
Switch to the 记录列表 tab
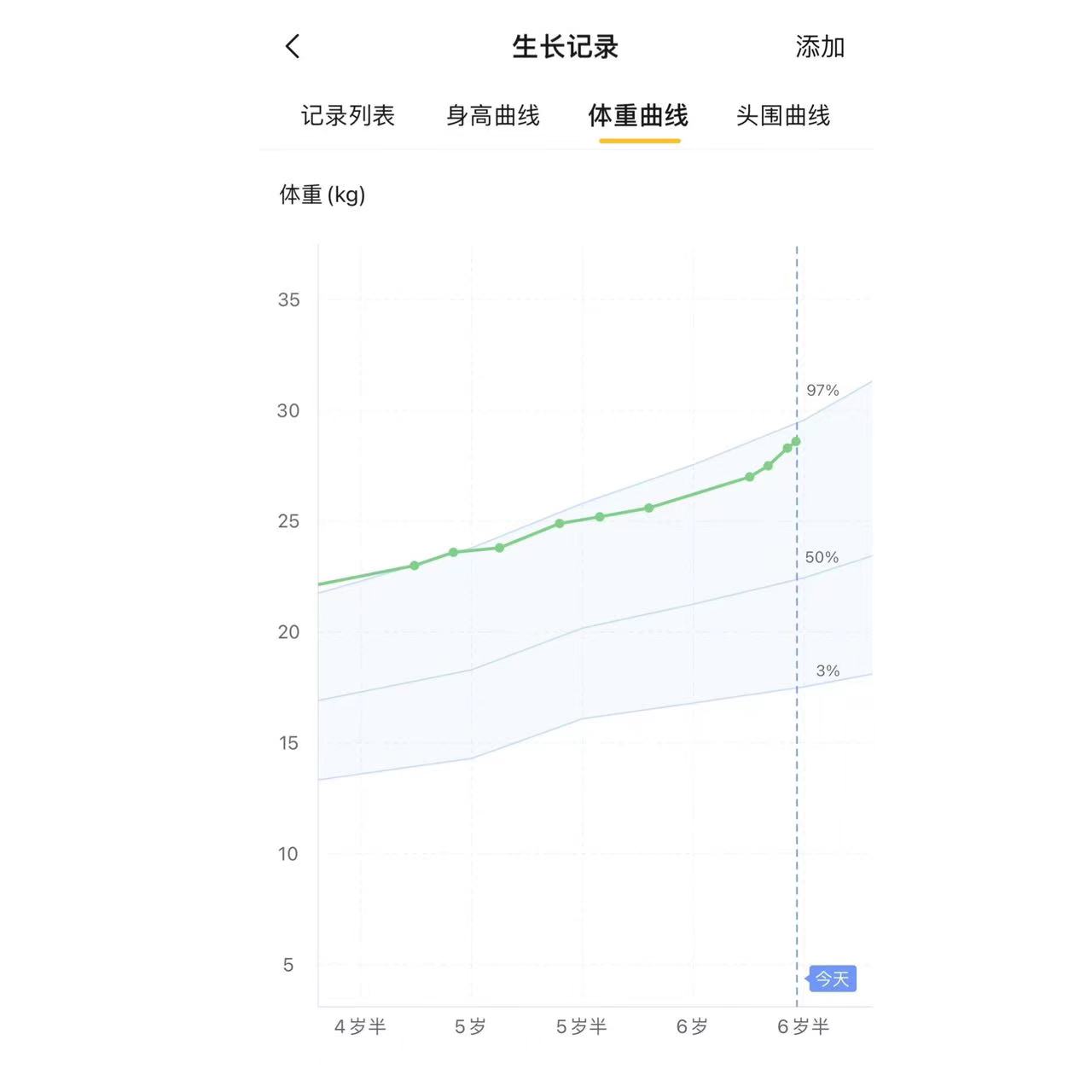[348, 115]
